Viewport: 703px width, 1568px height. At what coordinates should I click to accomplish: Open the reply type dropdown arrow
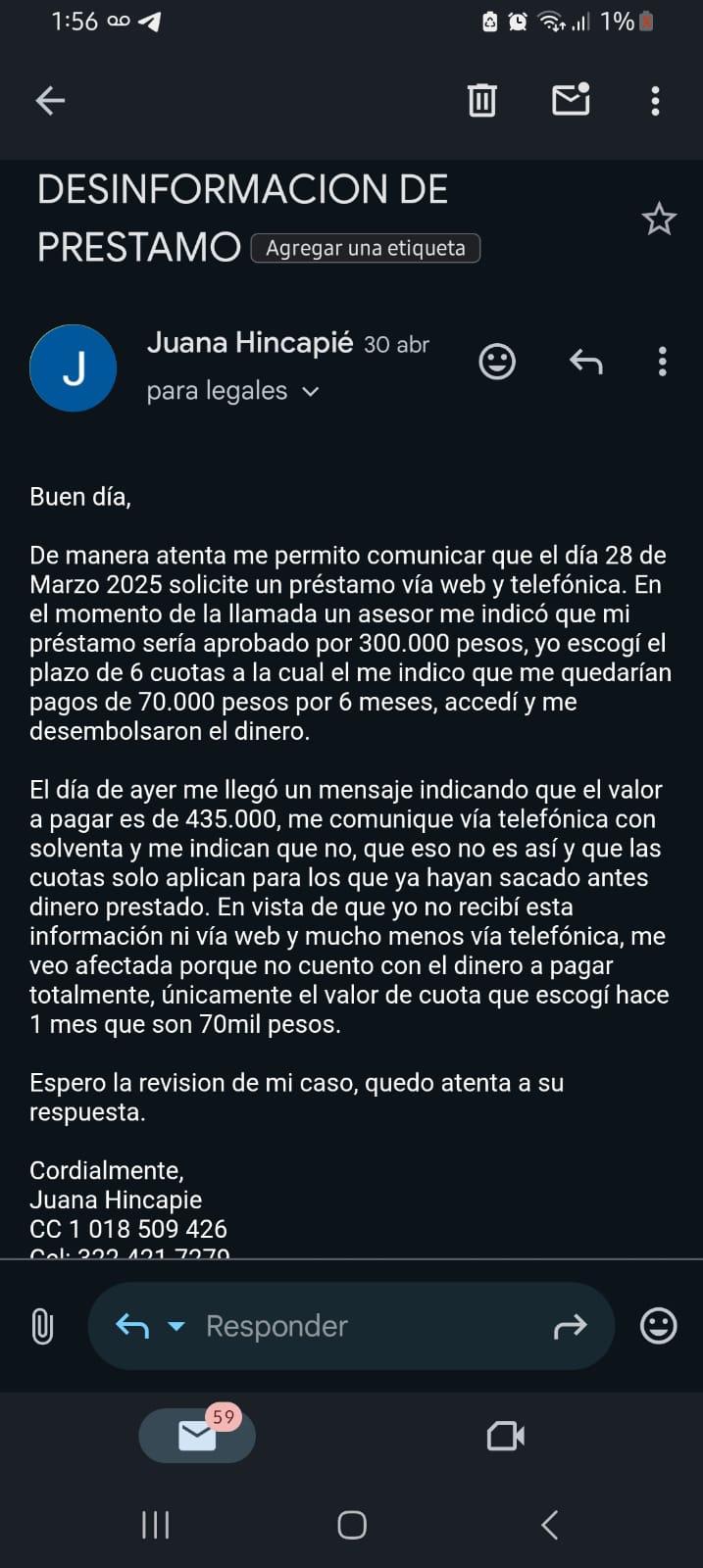176,1326
